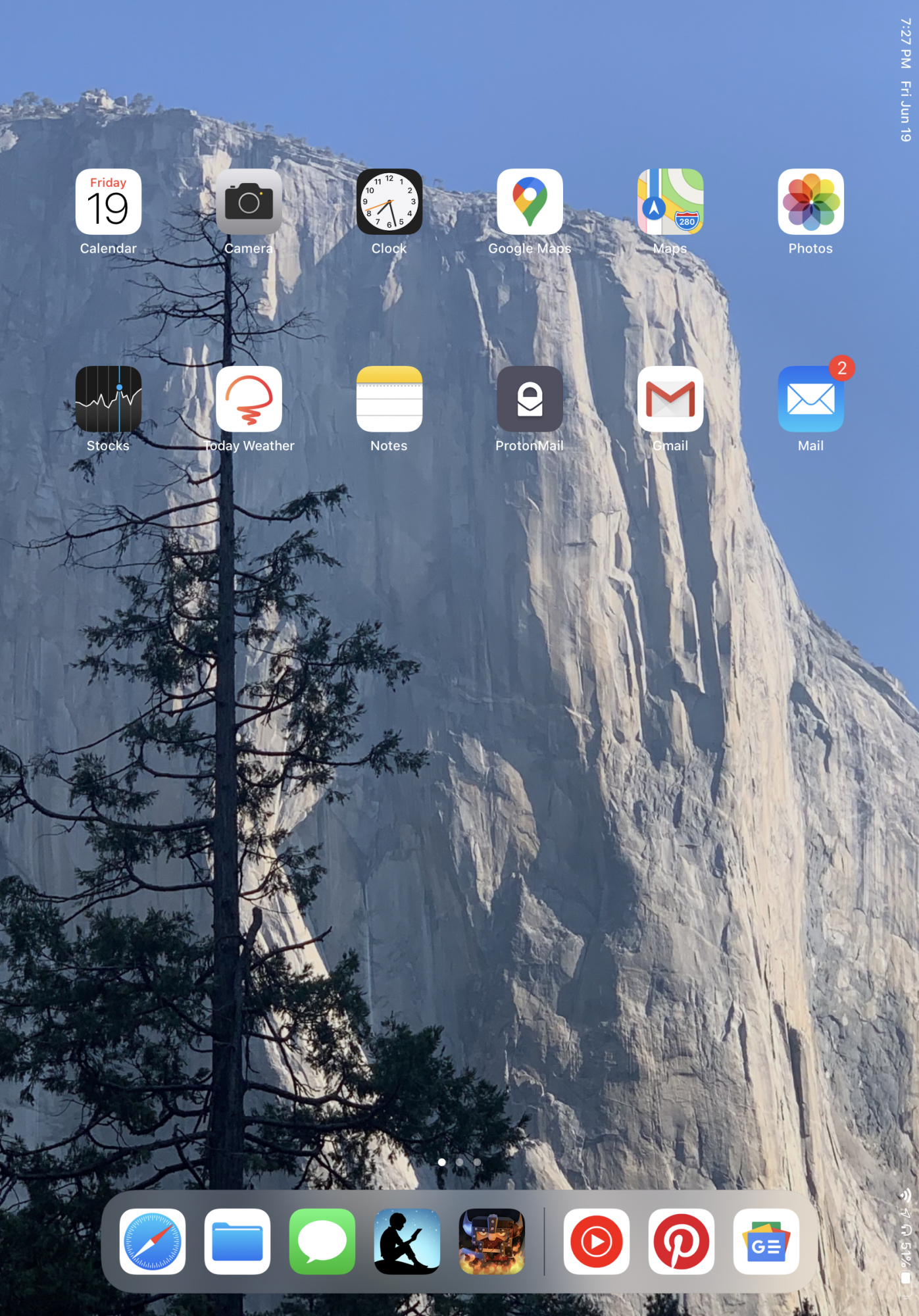Open the Files app in dock

click(x=237, y=1242)
